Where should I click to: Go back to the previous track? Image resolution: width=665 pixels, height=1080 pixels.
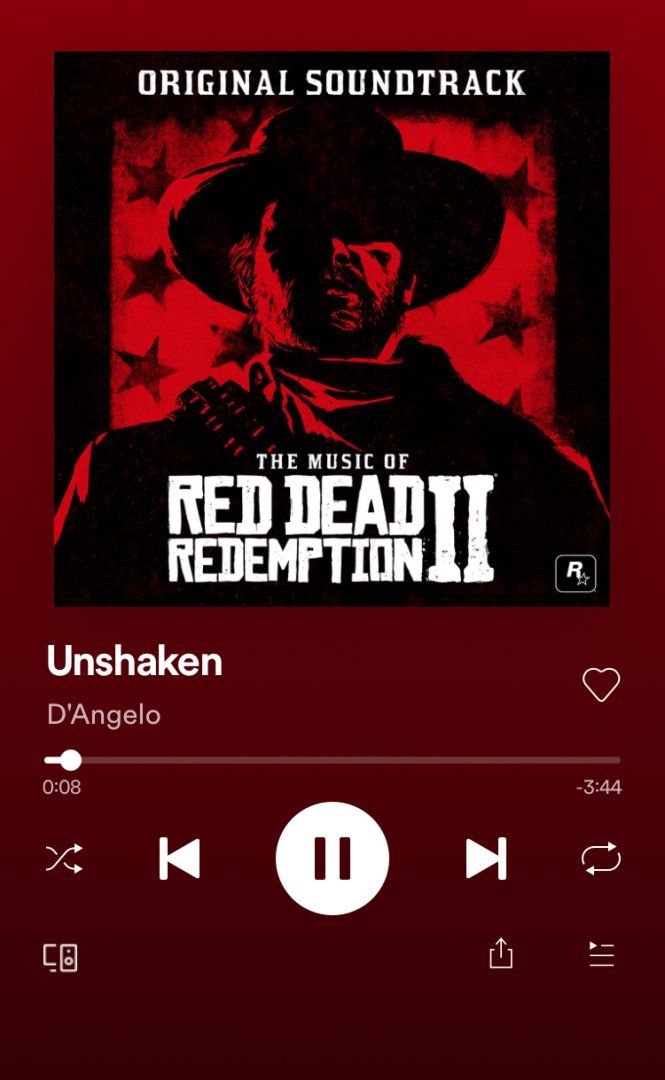(179, 858)
